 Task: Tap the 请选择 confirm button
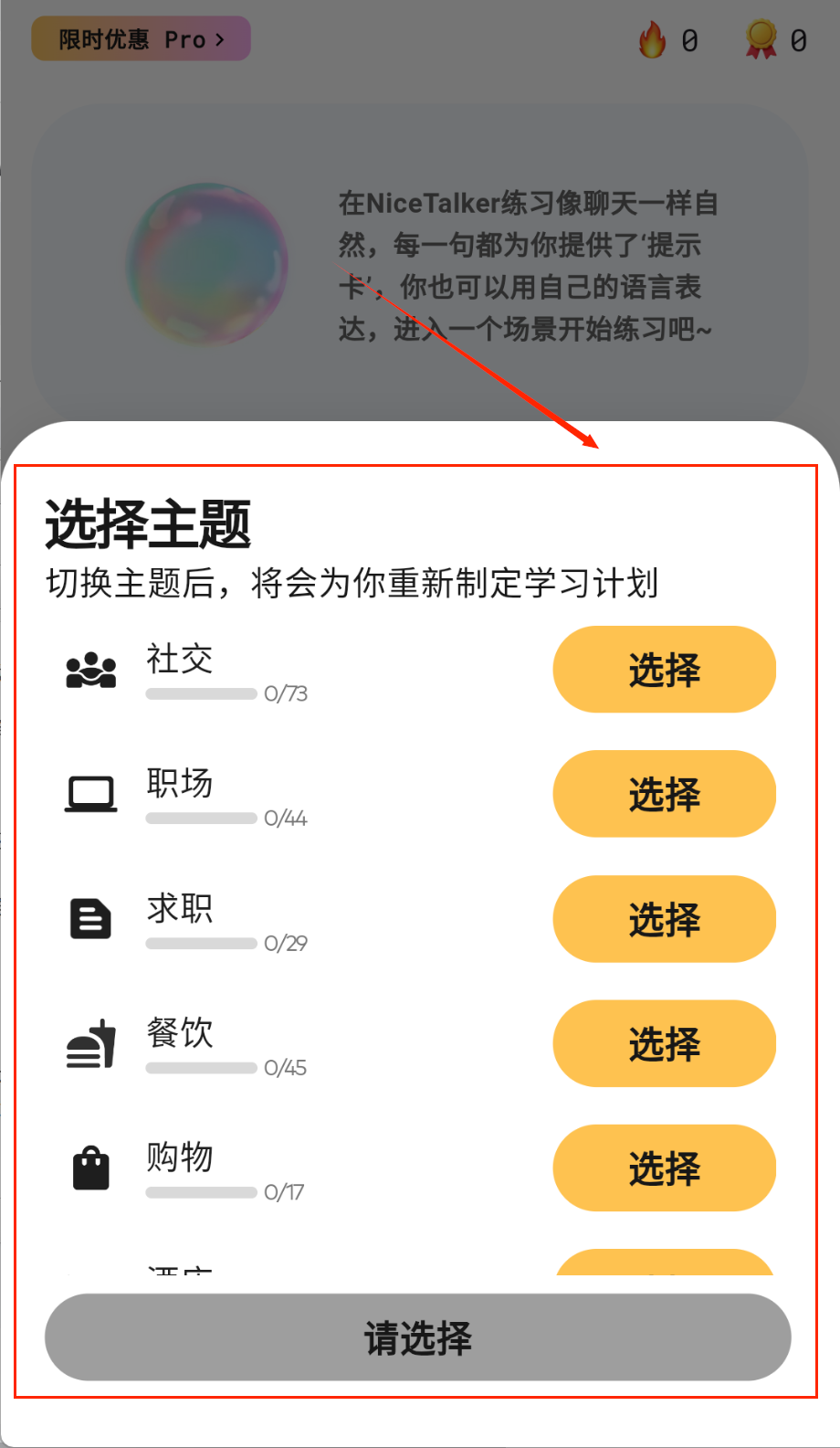417,1337
